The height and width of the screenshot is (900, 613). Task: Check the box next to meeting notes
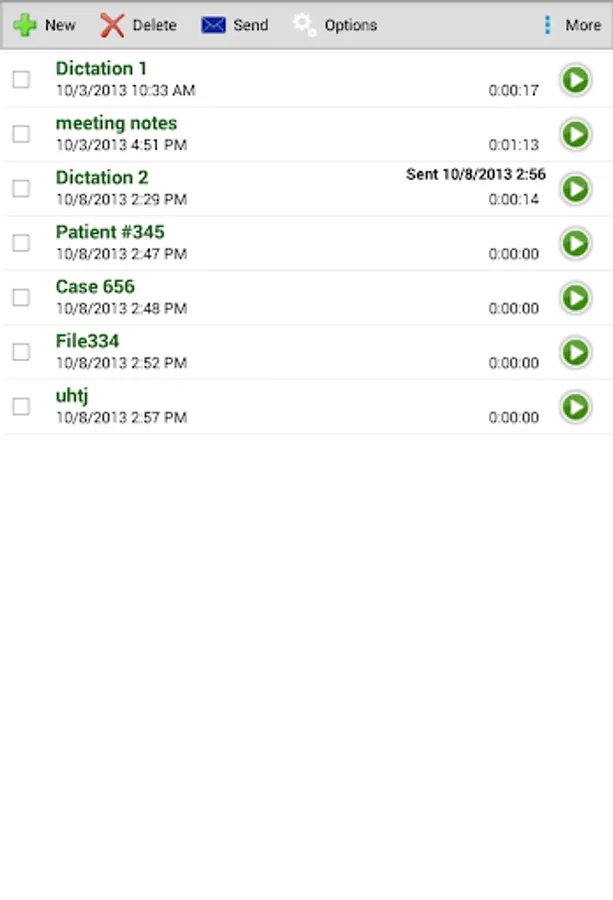point(21,134)
